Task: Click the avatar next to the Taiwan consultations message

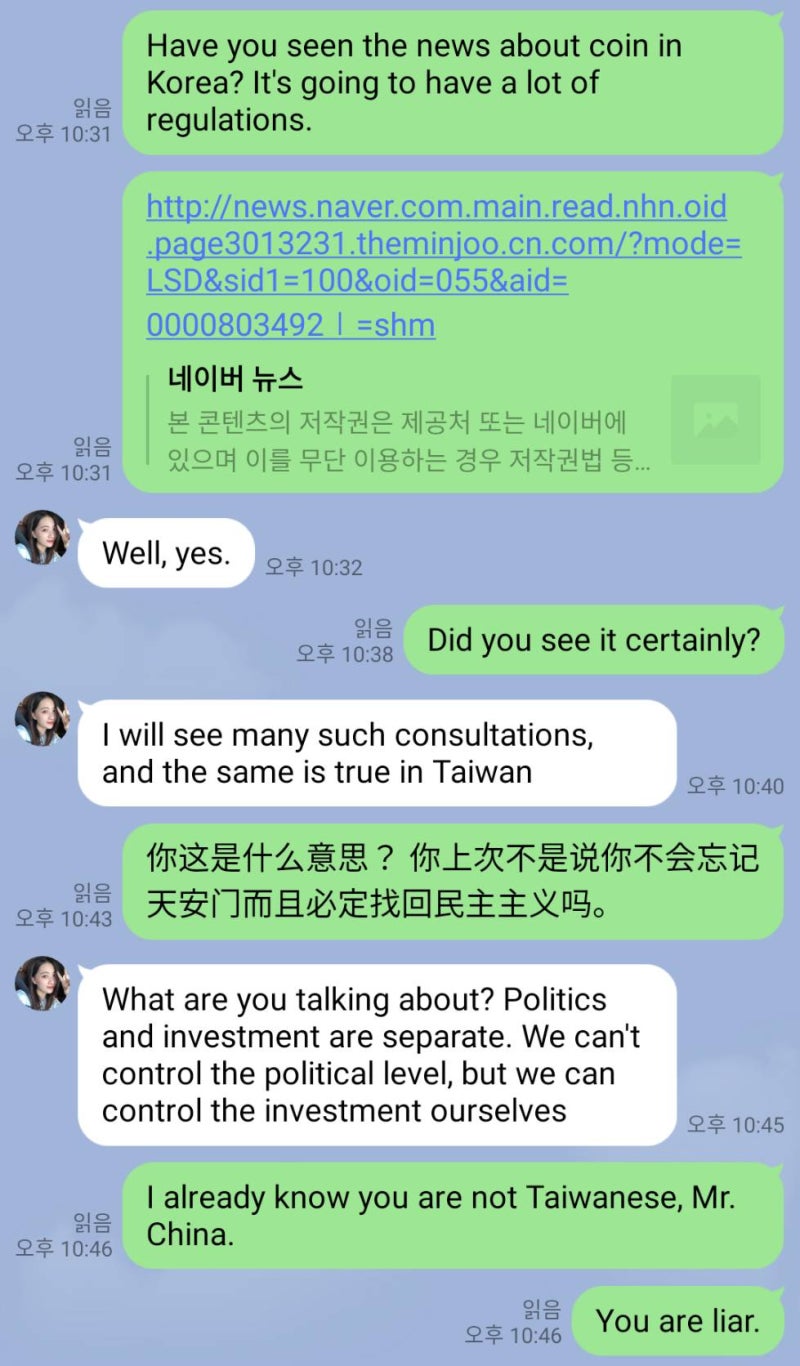Action: [x=39, y=717]
